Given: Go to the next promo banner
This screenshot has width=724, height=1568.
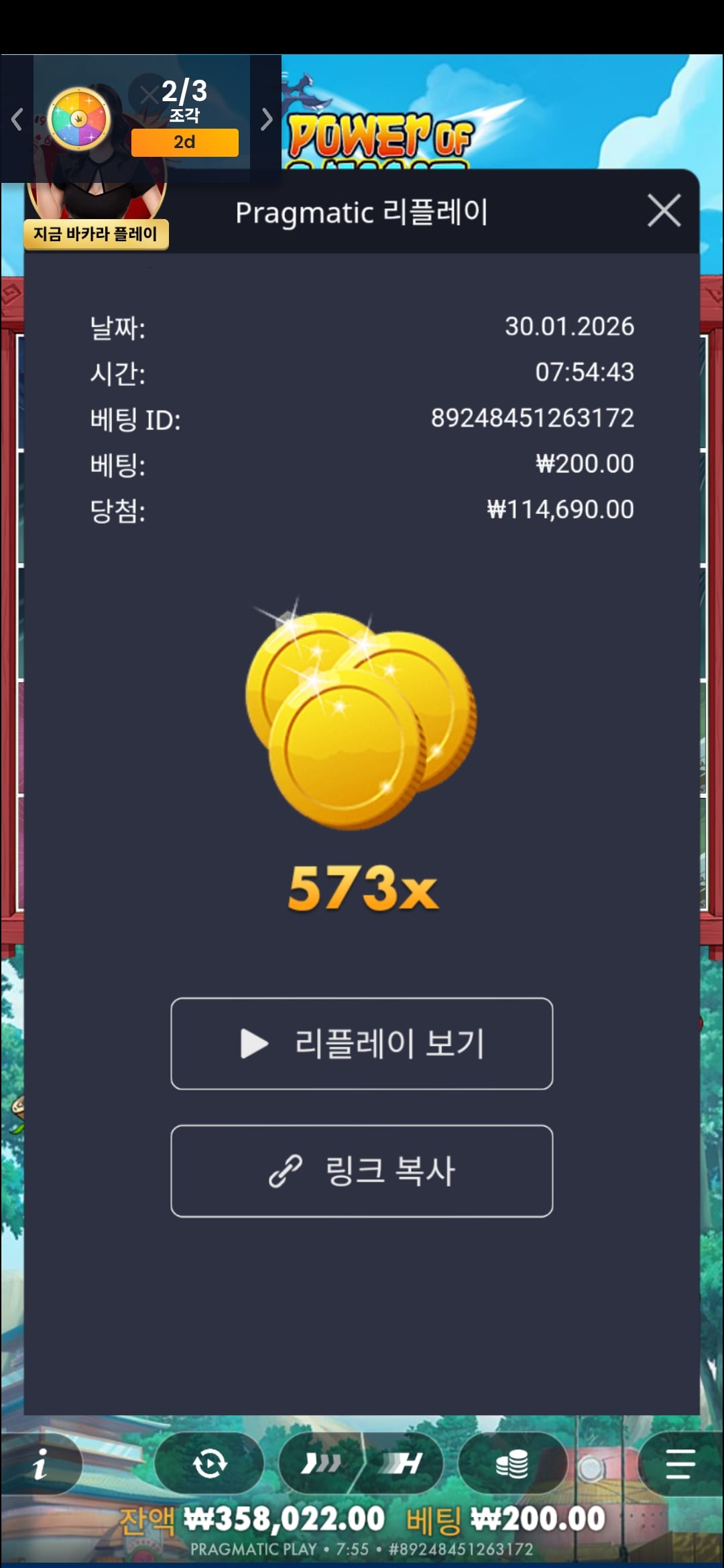Looking at the screenshot, I should tap(266, 119).
